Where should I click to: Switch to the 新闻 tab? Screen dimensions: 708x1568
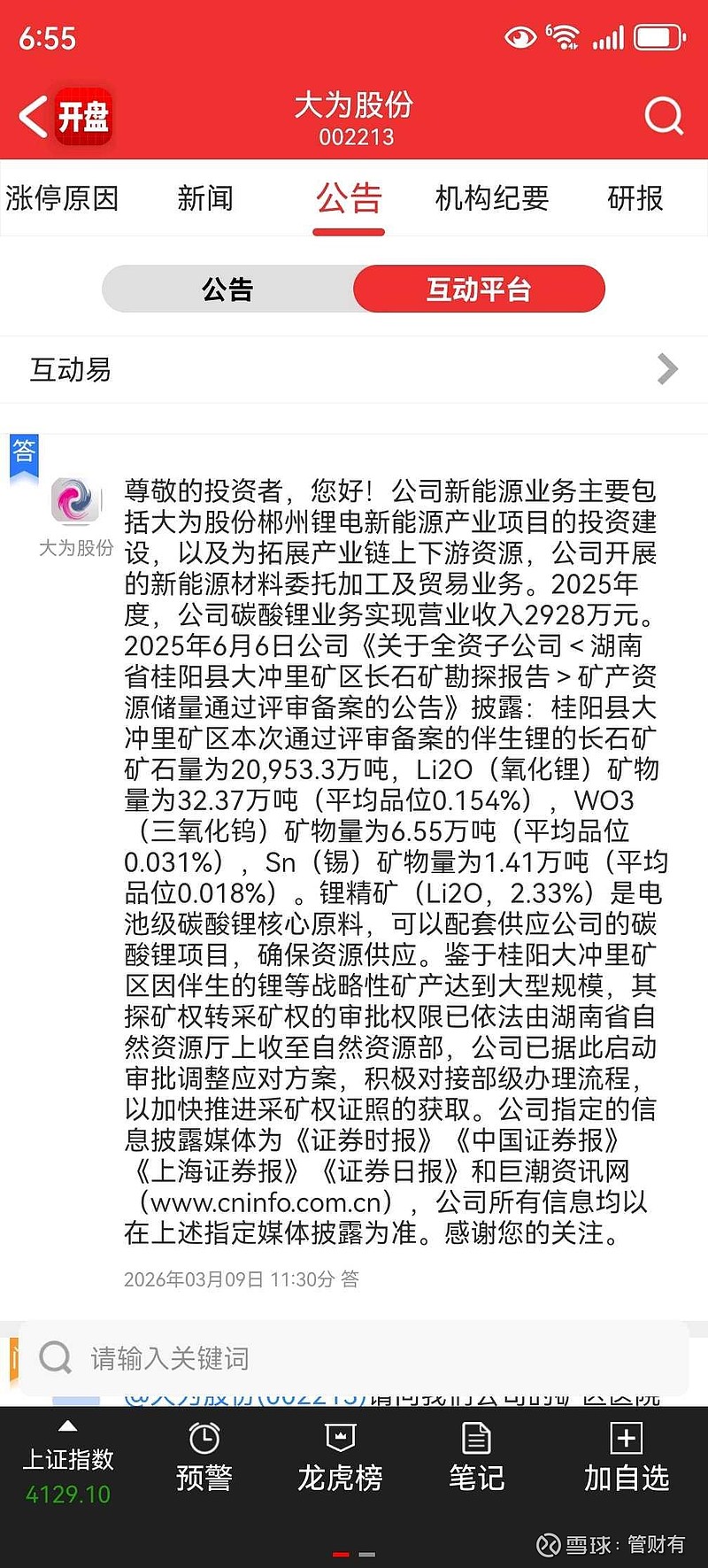click(x=209, y=199)
